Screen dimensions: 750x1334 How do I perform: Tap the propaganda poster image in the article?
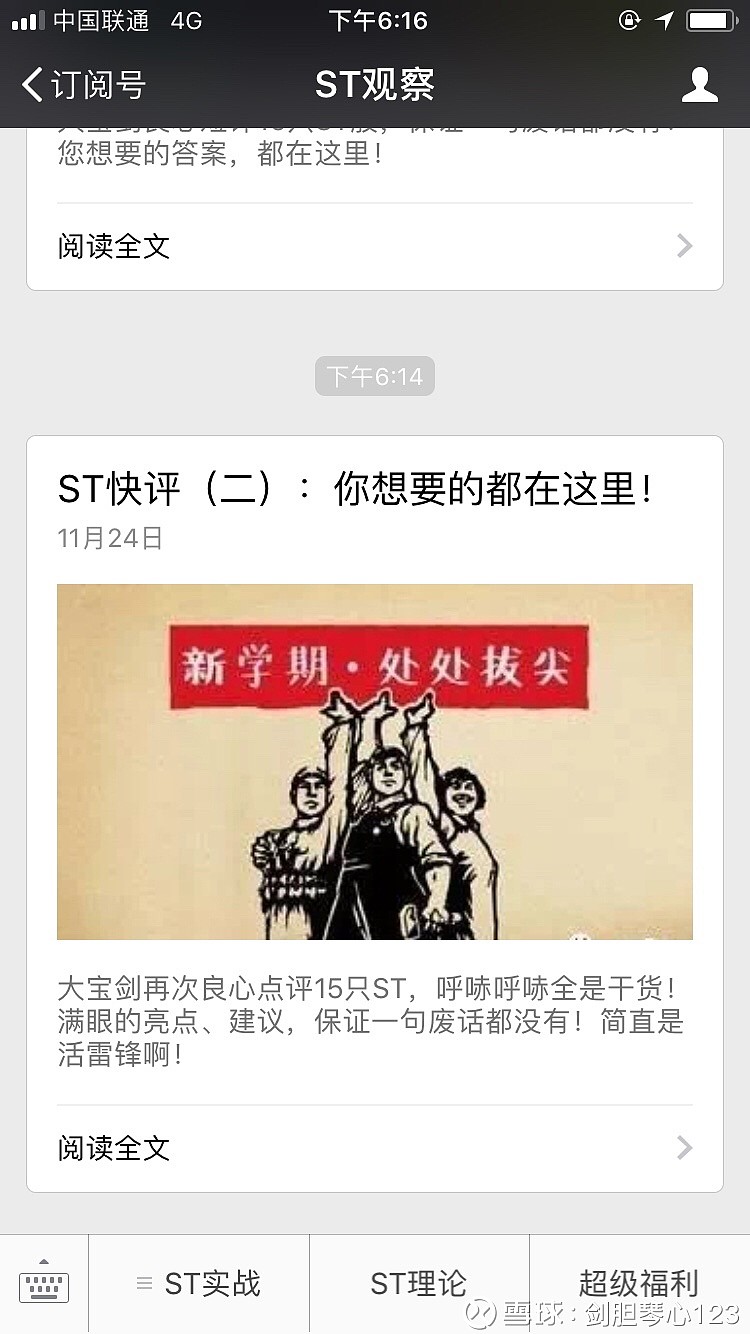pos(375,761)
